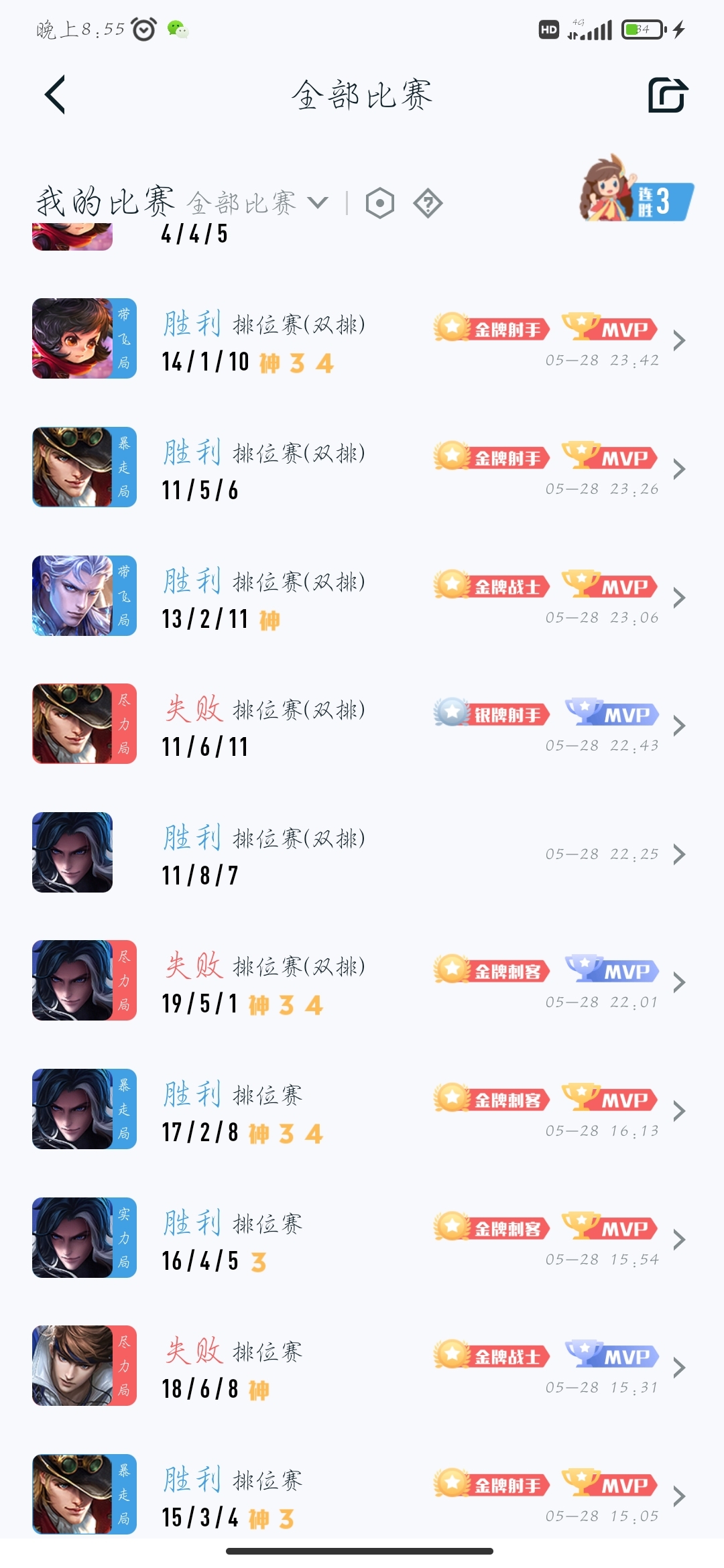Open the 17/2/8 match at 16:13
This screenshot has width=724, height=1568.
[362, 1111]
